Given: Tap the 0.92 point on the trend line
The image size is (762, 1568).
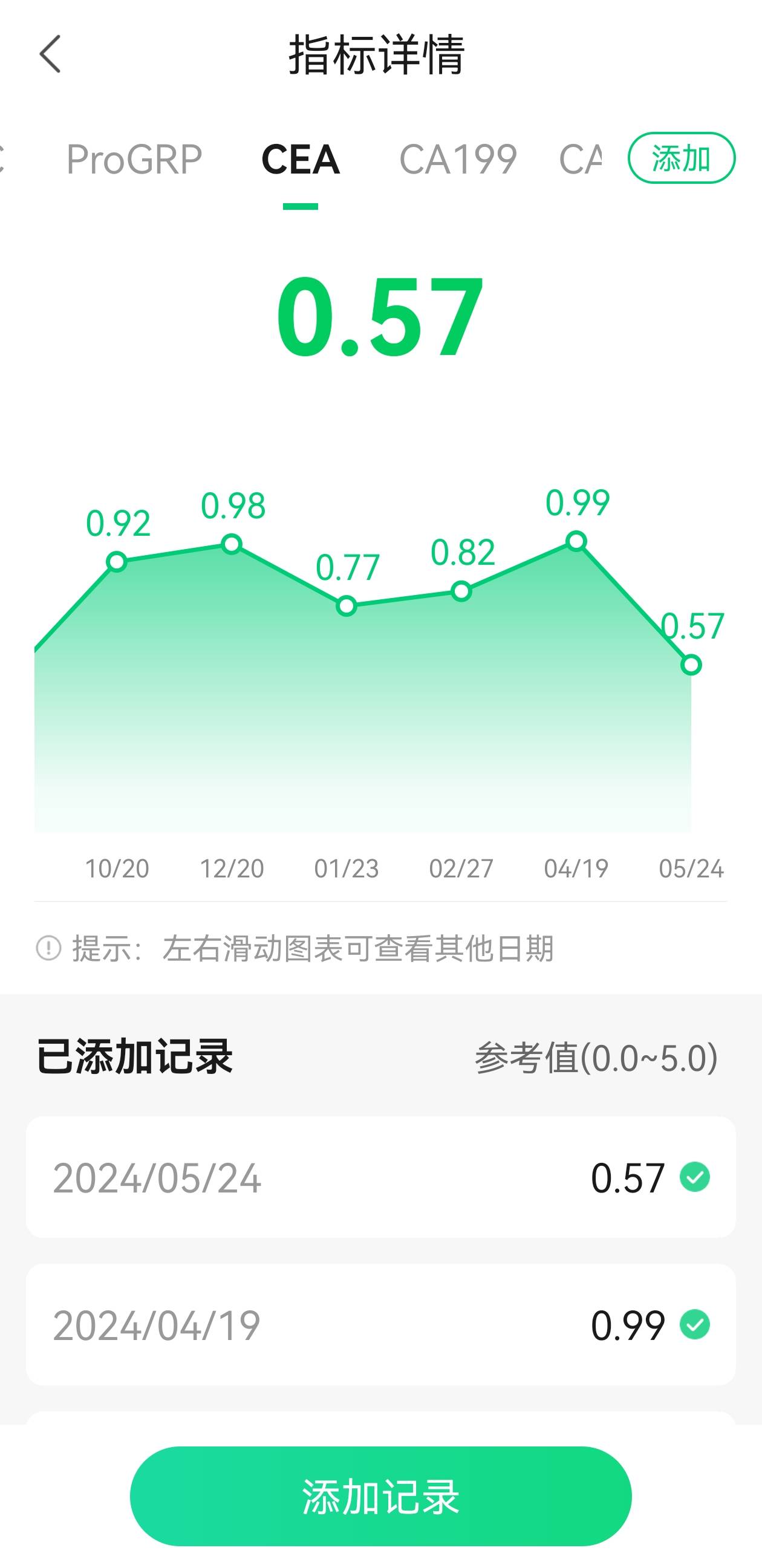Looking at the screenshot, I should click(x=117, y=561).
